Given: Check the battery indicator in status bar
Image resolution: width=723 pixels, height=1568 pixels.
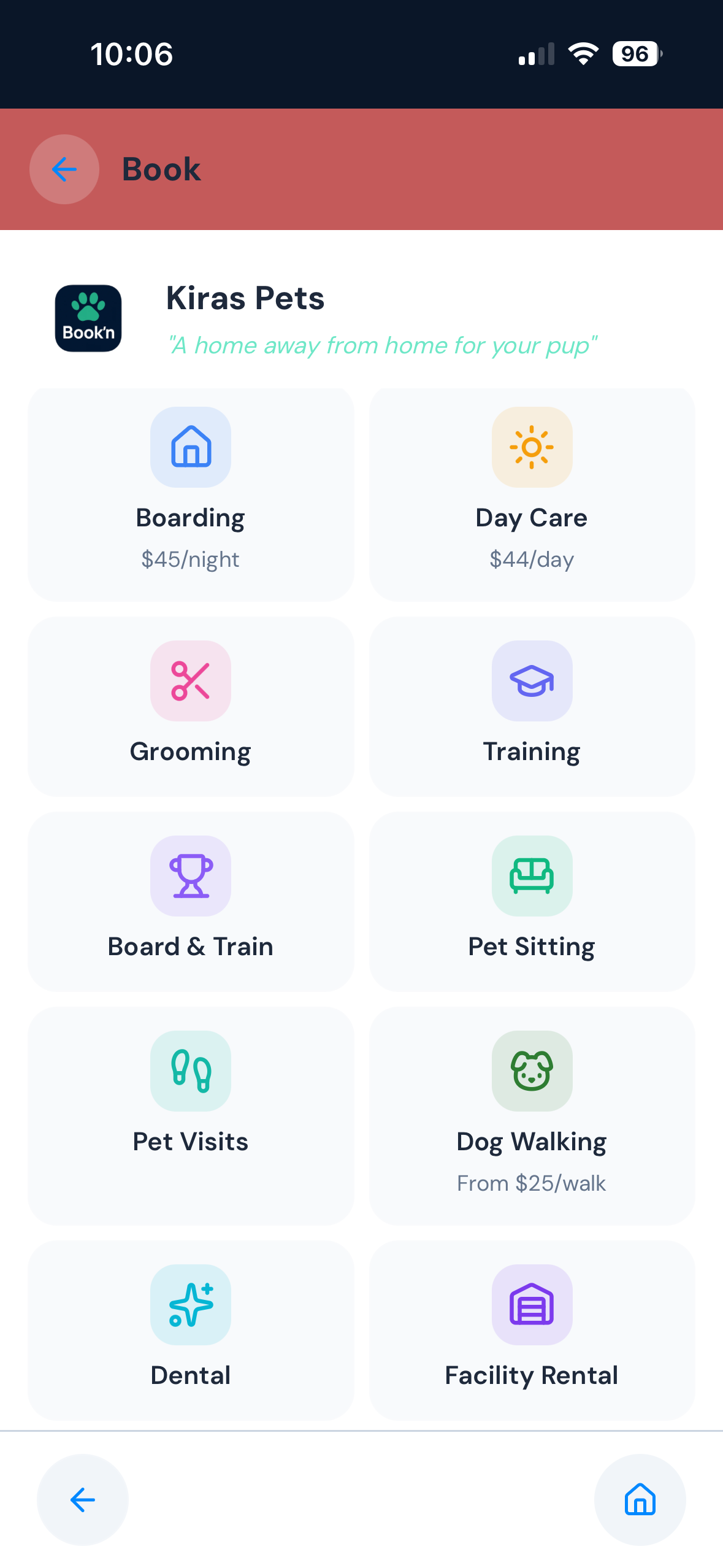Looking at the screenshot, I should (635, 55).
